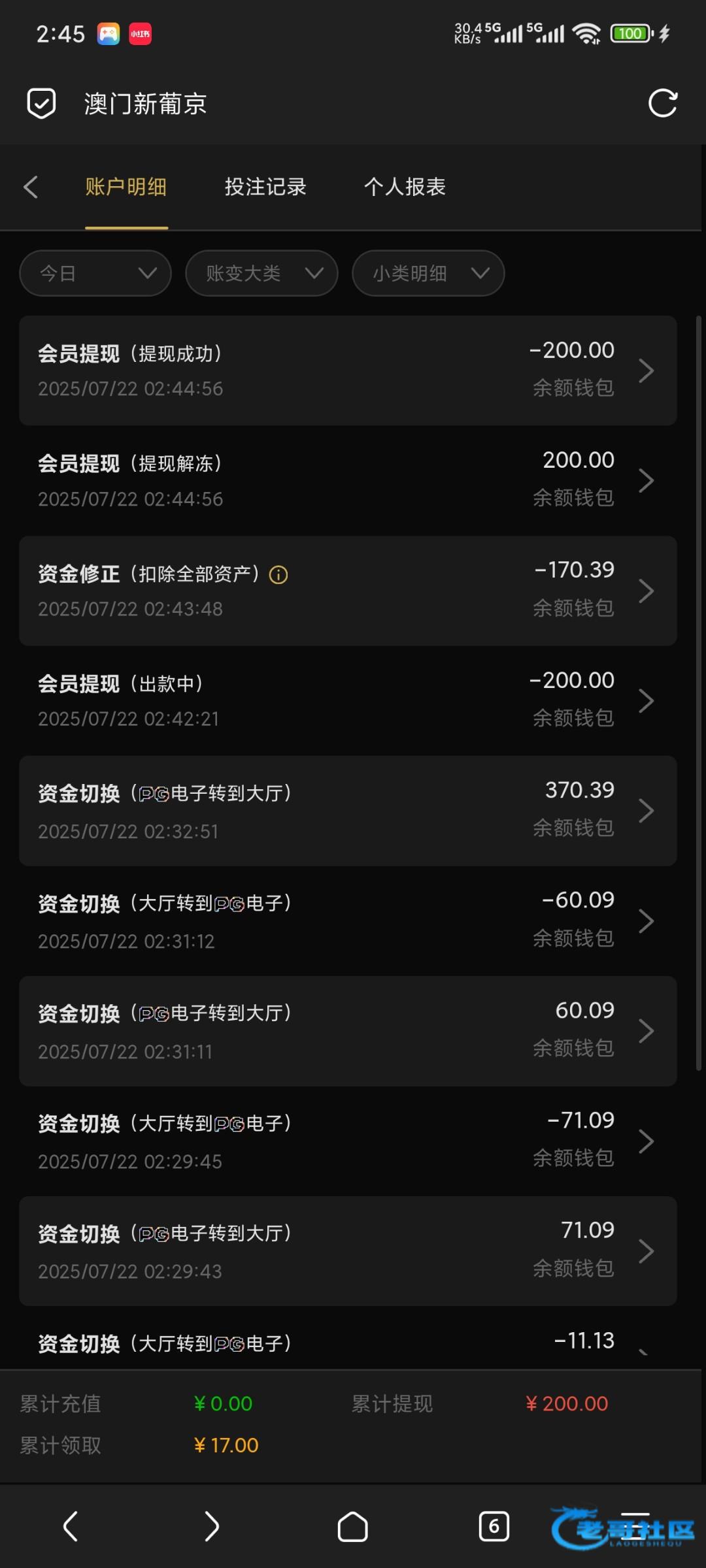Open the 会员提现（提现成功）record

tap(348, 370)
